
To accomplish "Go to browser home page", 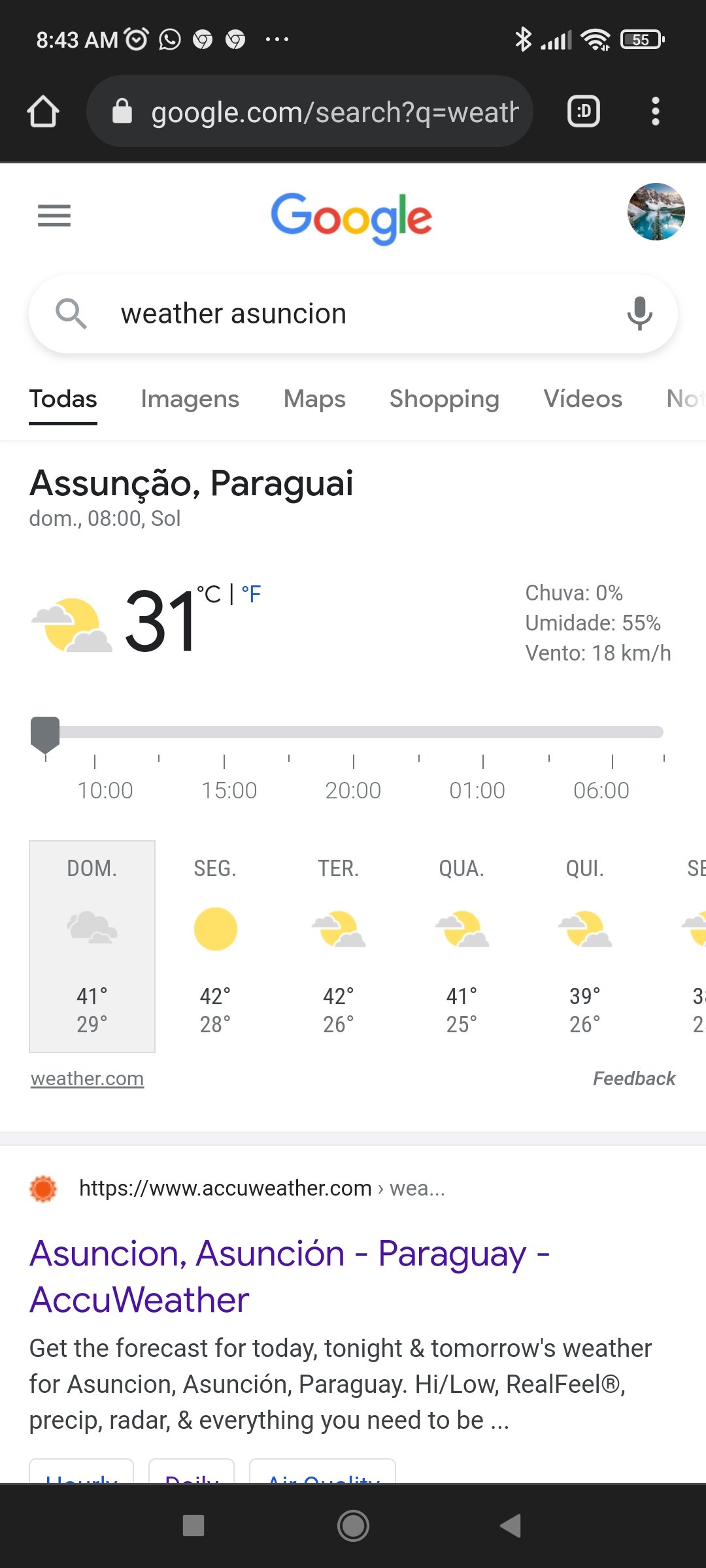I will click(43, 111).
